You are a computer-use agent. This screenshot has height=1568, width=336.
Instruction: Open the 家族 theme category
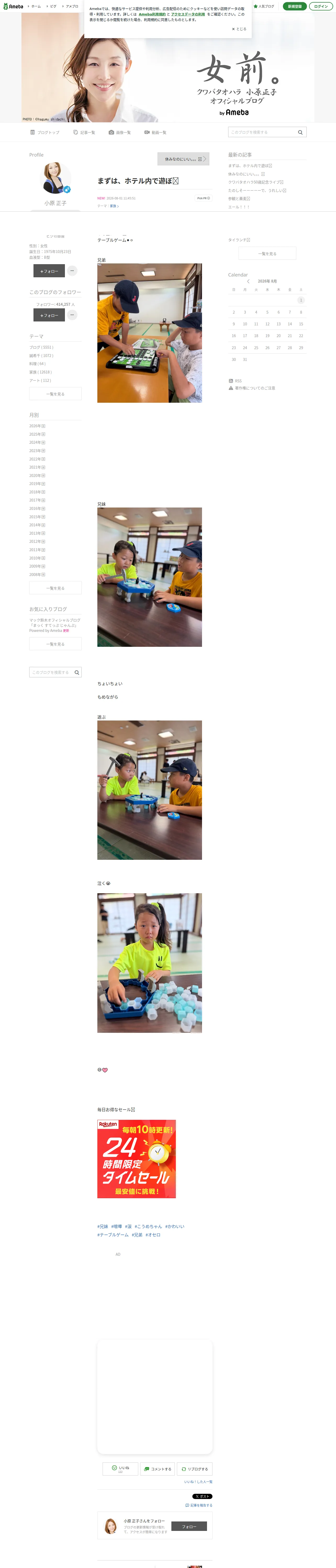pos(40,372)
